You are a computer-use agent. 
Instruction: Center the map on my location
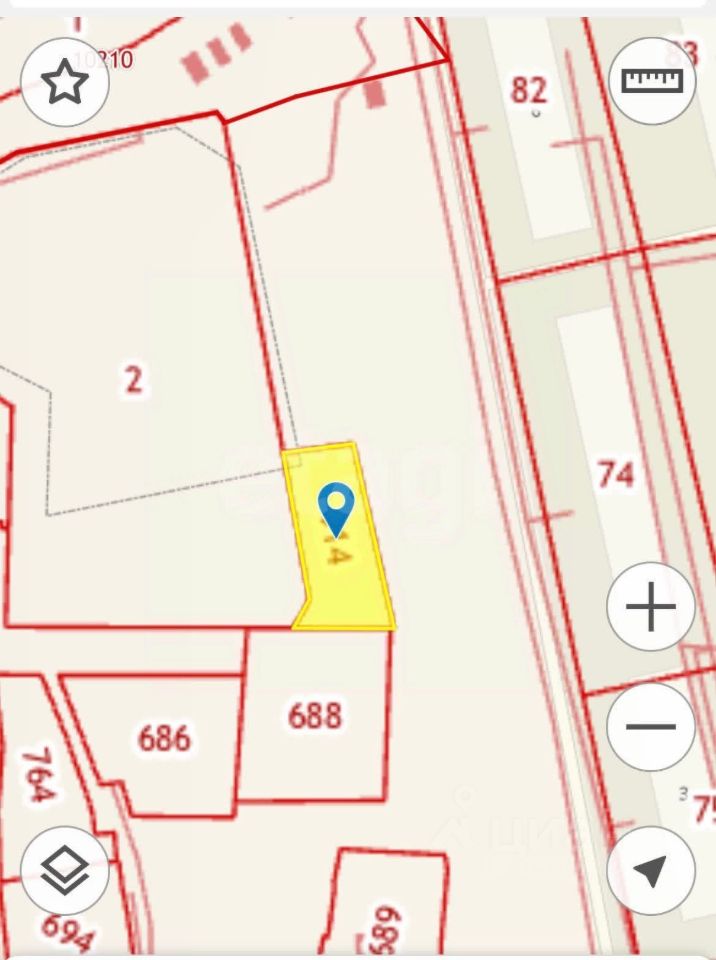(651, 870)
